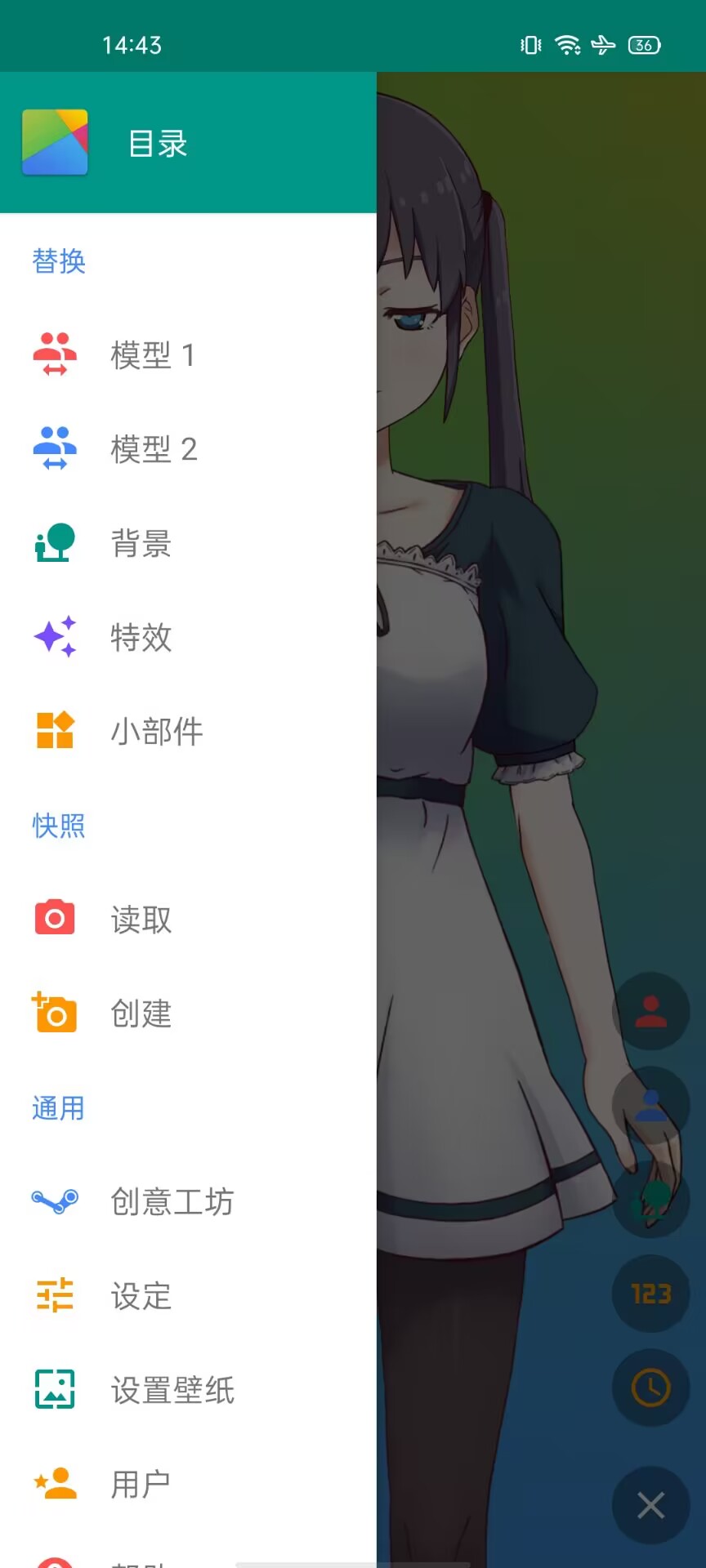The image size is (706, 1568).
Task: Close the floating buttons with X
Action: (650, 1505)
